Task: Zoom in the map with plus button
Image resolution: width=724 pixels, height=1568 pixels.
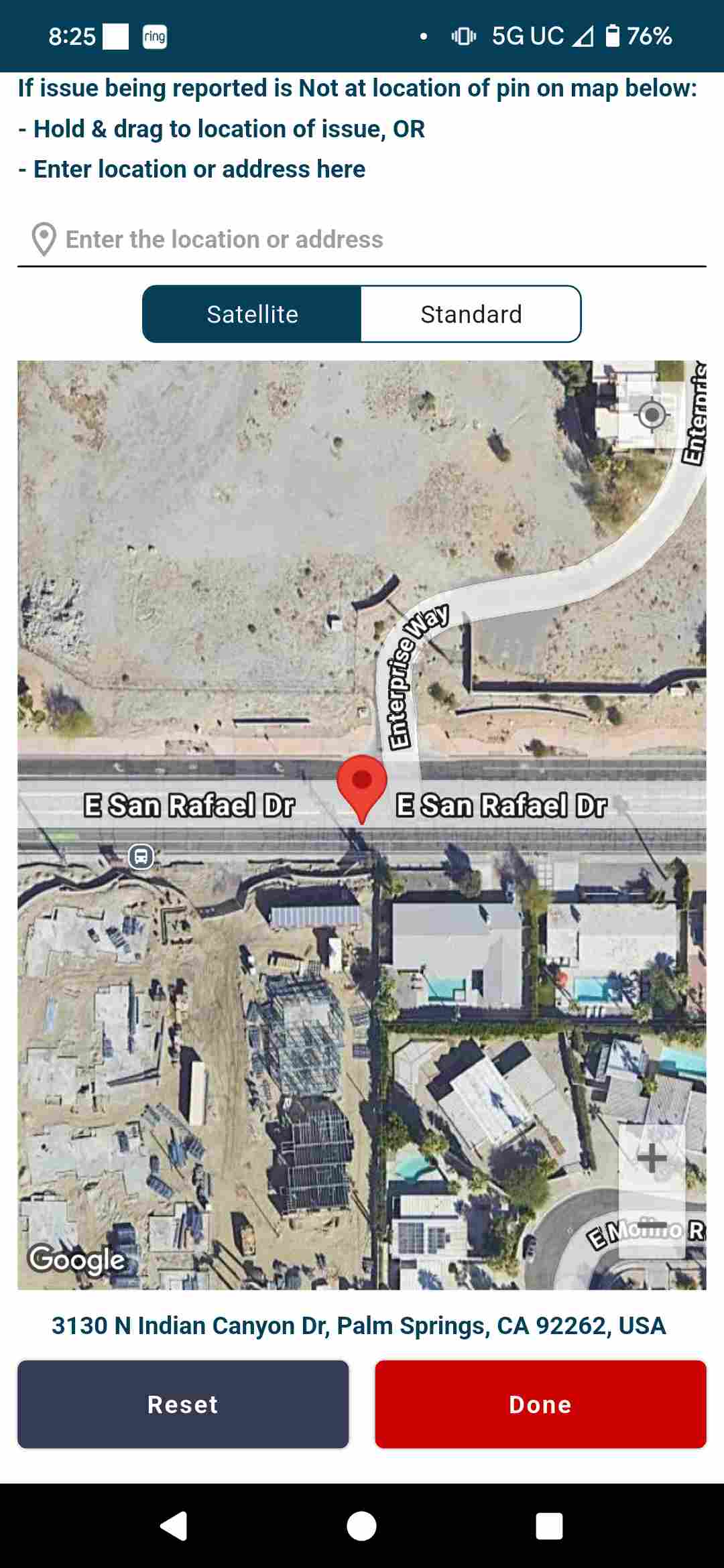Action: point(652,1157)
